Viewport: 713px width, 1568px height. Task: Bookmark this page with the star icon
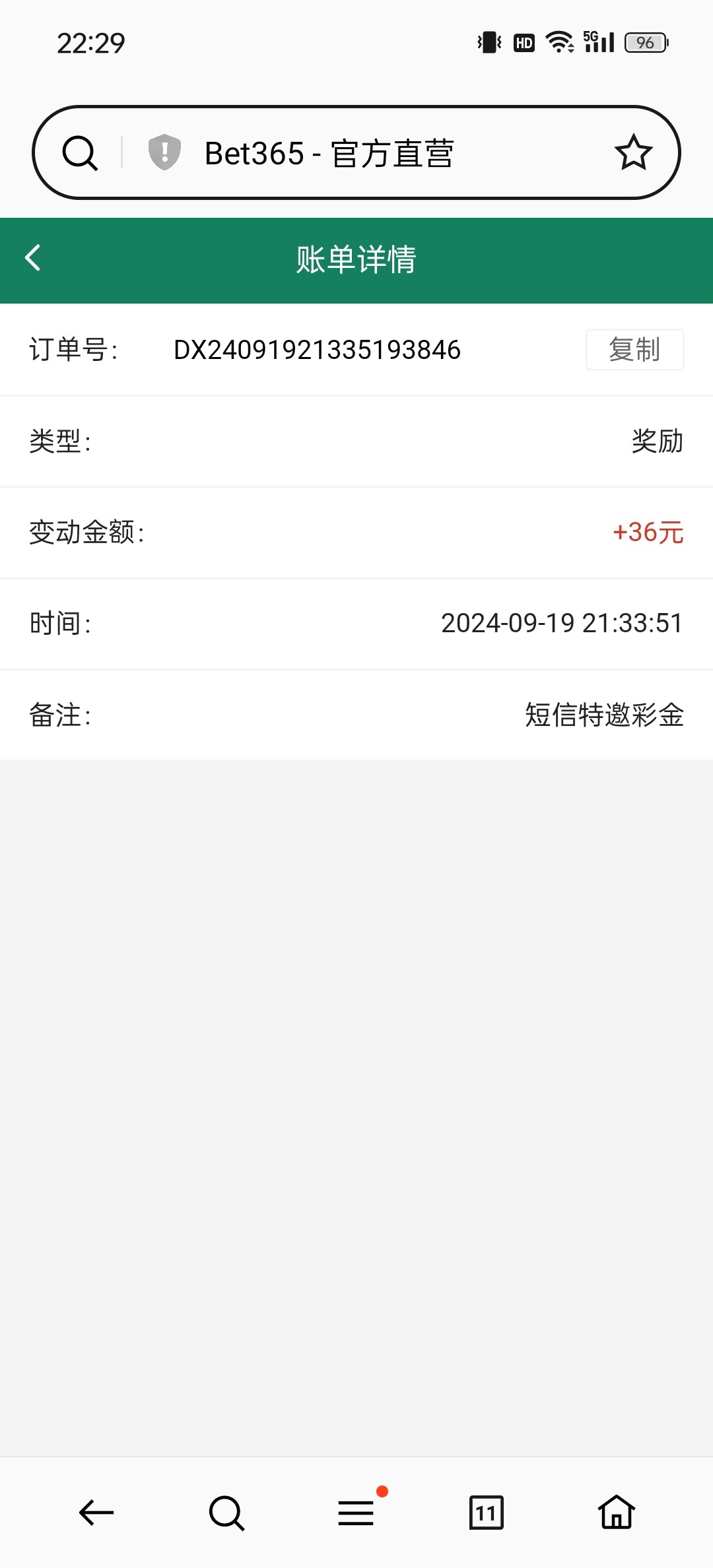point(633,152)
